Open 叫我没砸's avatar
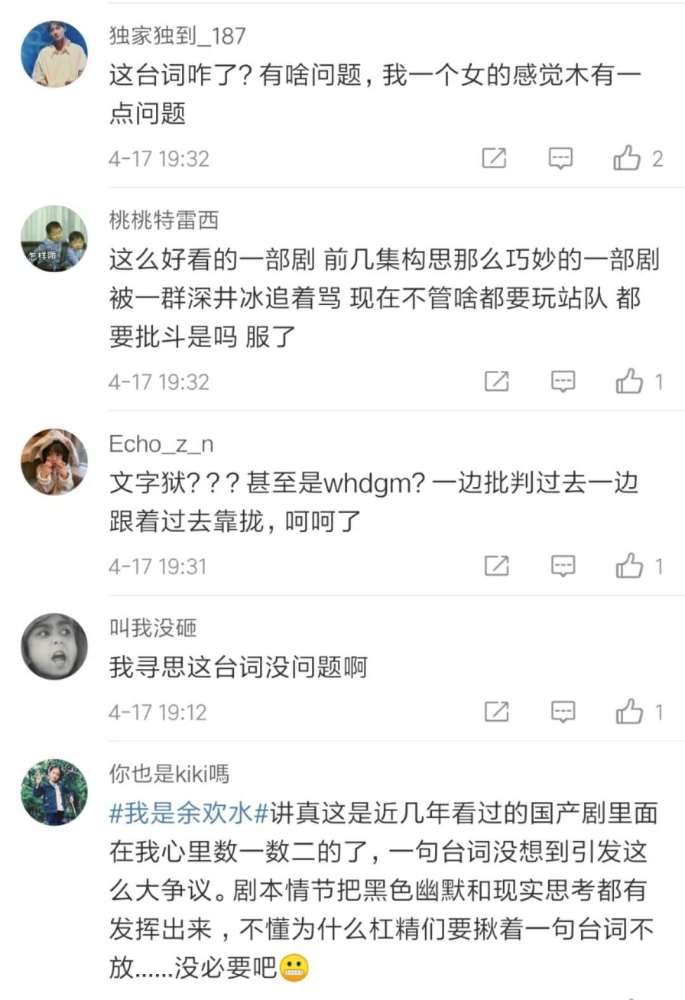685x1000 pixels. click(54, 647)
